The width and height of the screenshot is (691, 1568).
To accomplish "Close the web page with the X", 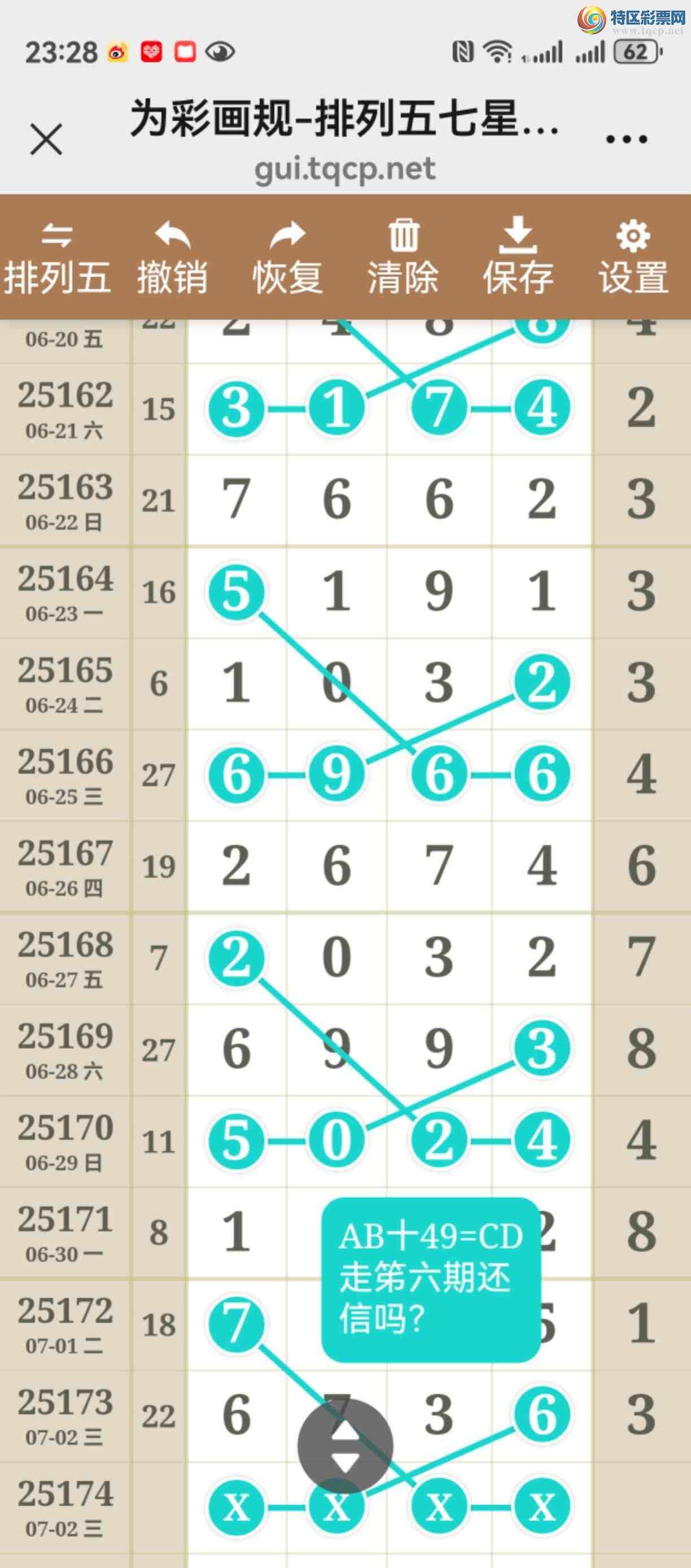I will pos(46,140).
